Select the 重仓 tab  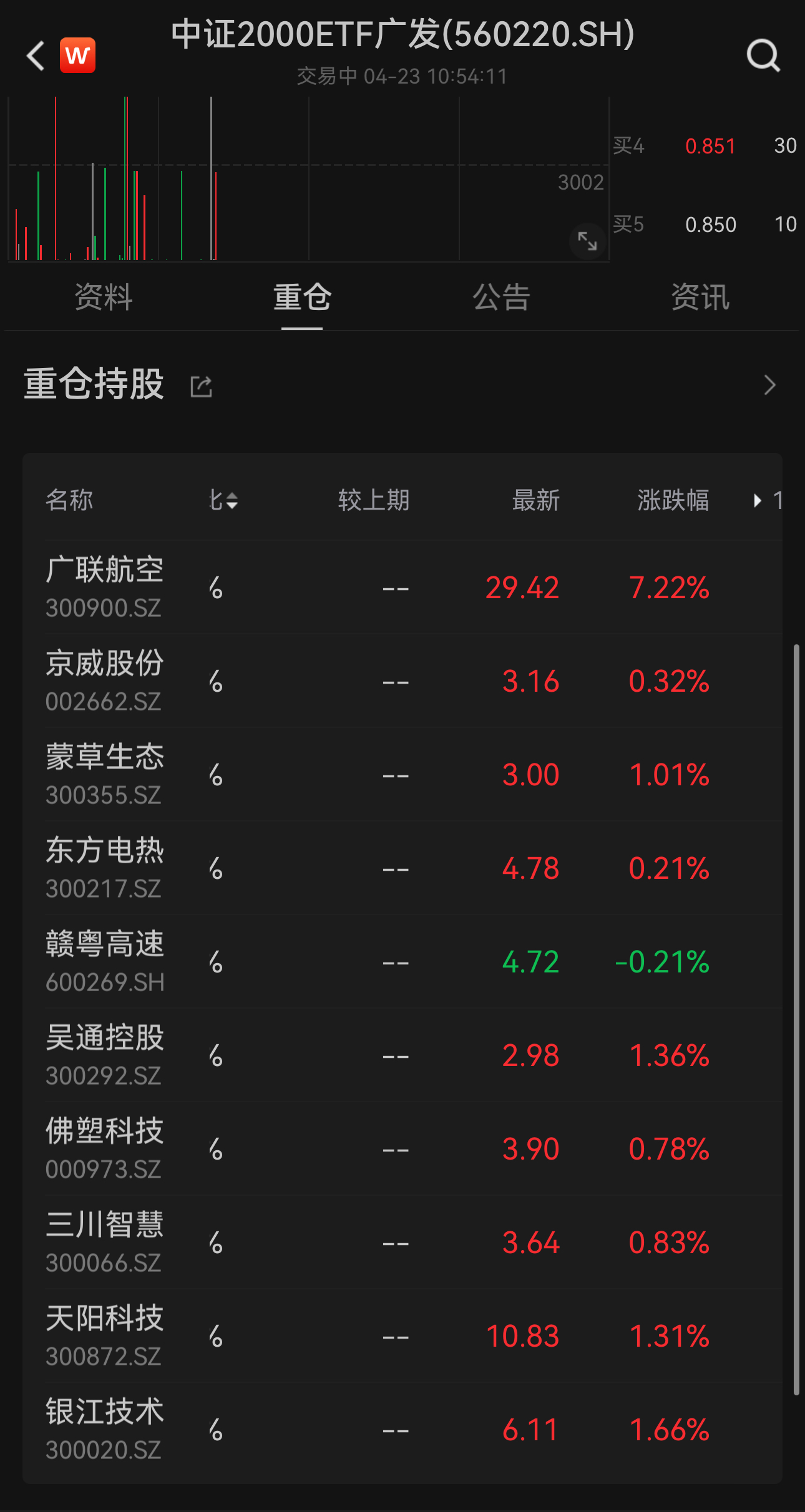pyautogui.click(x=301, y=298)
